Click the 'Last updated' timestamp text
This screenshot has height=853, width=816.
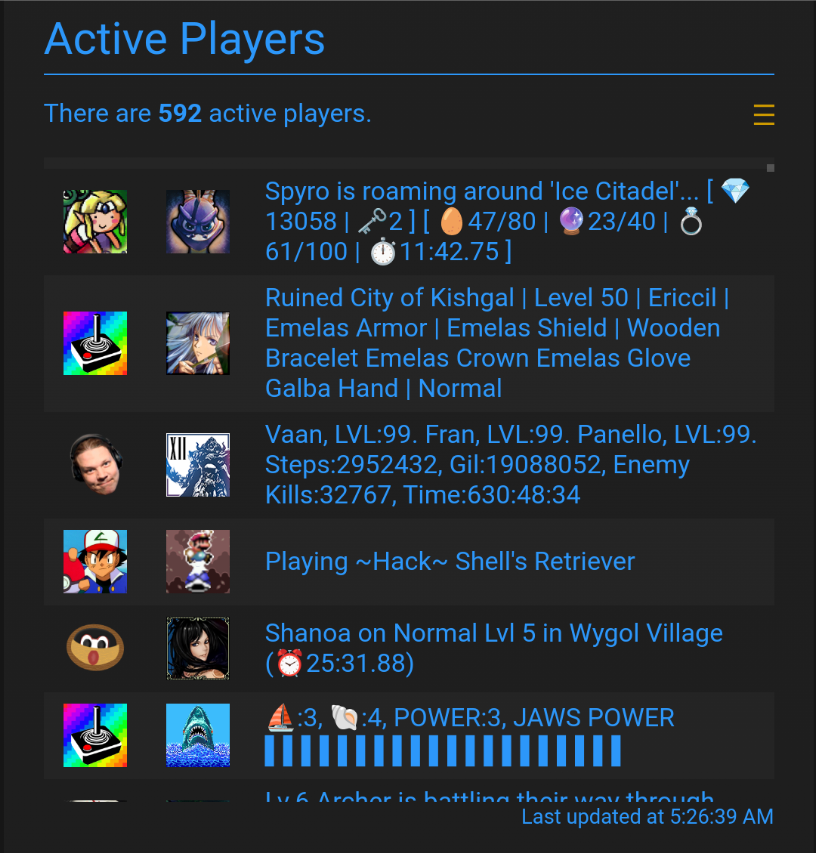tap(647, 817)
